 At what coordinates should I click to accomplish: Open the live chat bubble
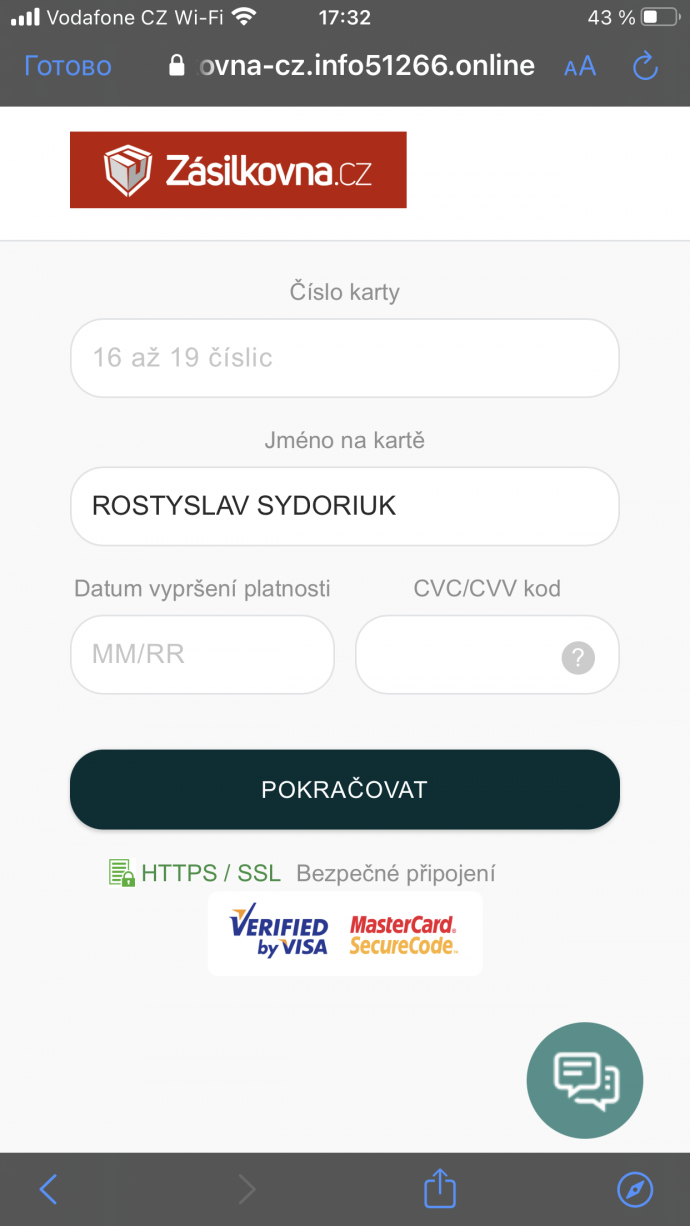point(585,1080)
